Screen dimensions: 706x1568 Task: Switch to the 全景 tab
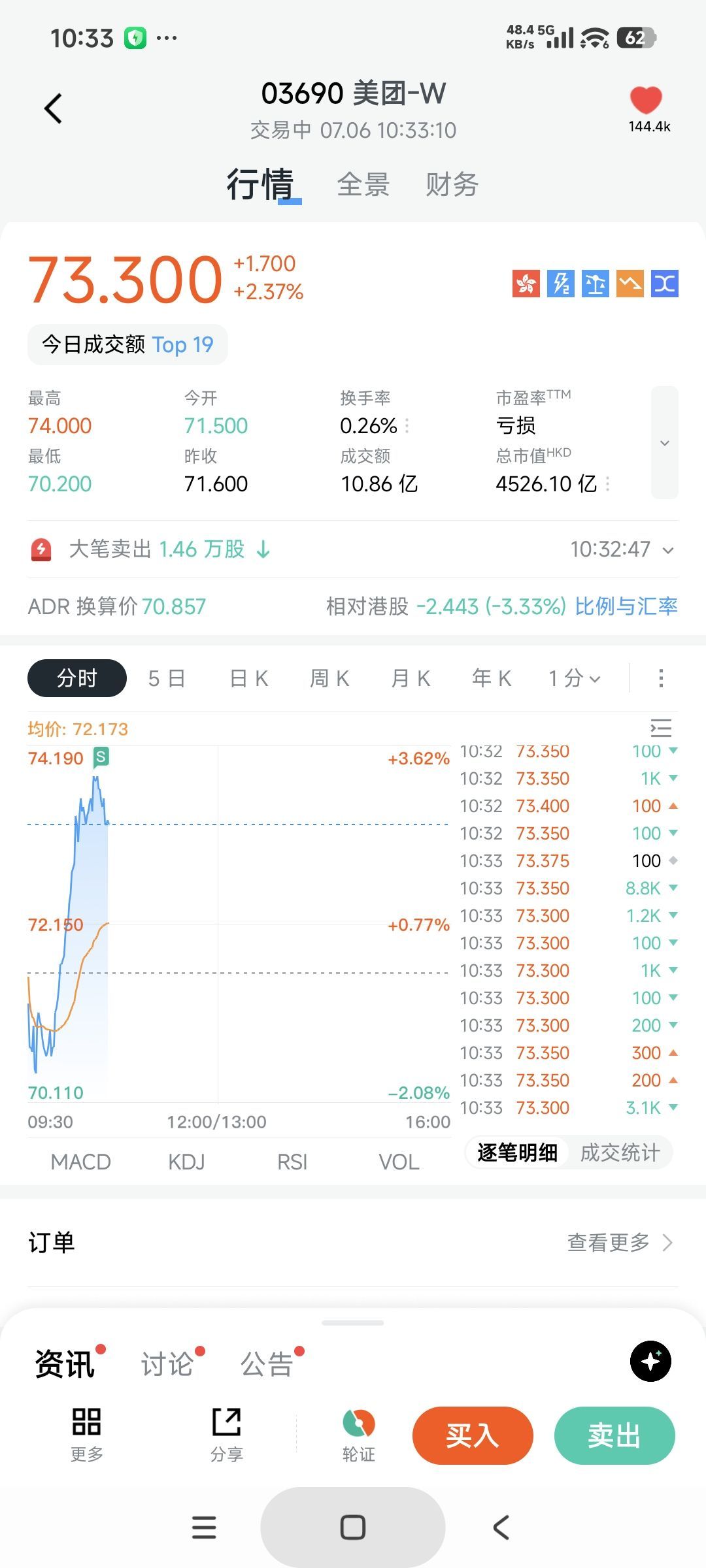363,185
